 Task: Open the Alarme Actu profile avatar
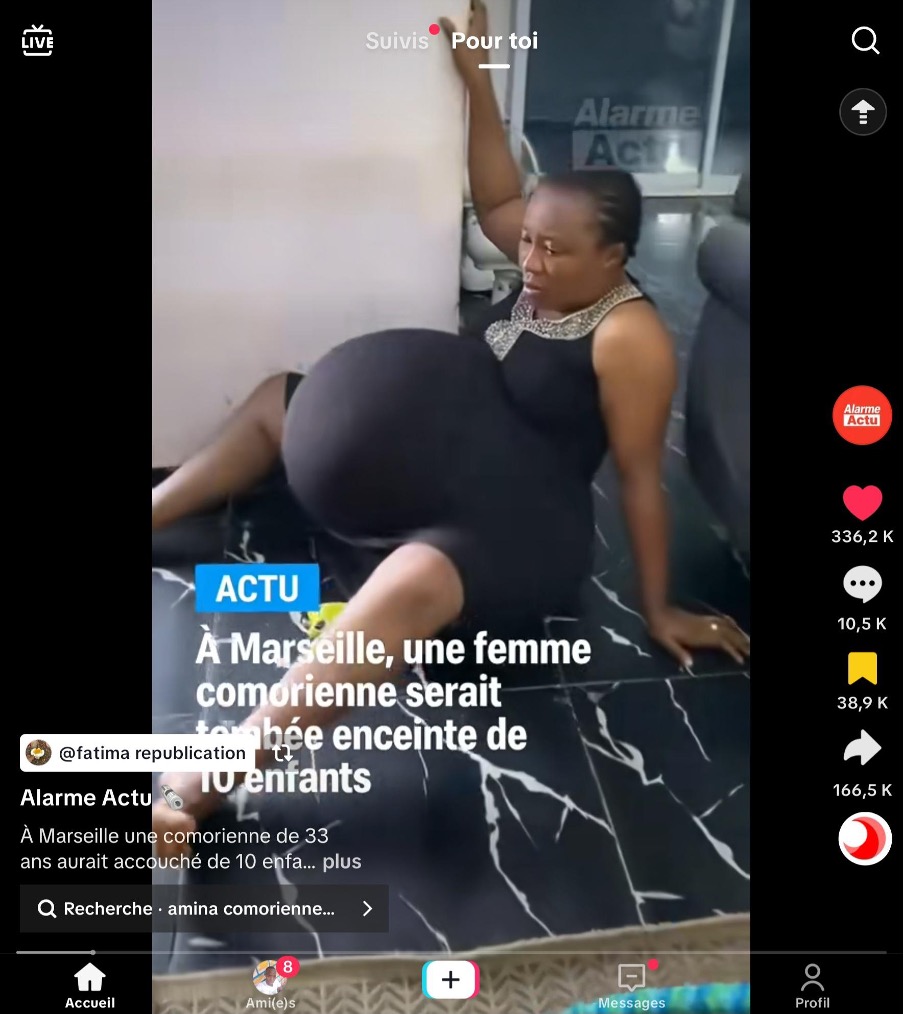(x=862, y=415)
